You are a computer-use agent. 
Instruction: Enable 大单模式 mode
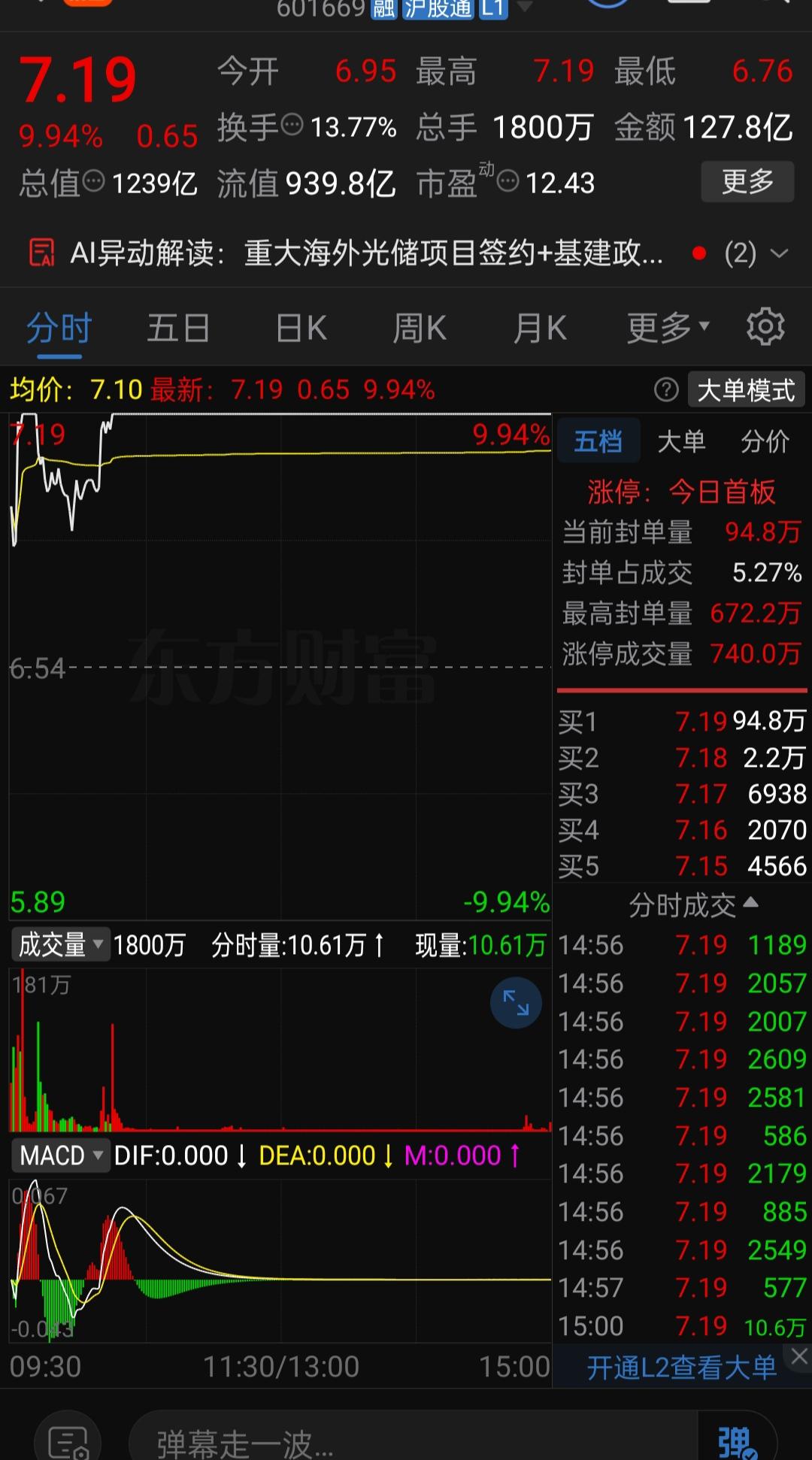pos(746,389)
